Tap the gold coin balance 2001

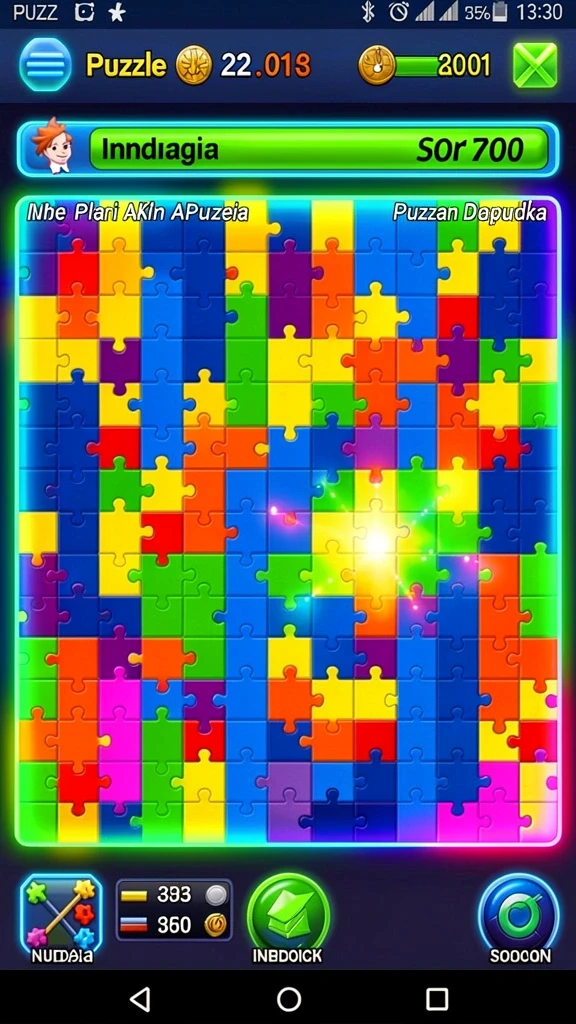[x=425, y=65]
